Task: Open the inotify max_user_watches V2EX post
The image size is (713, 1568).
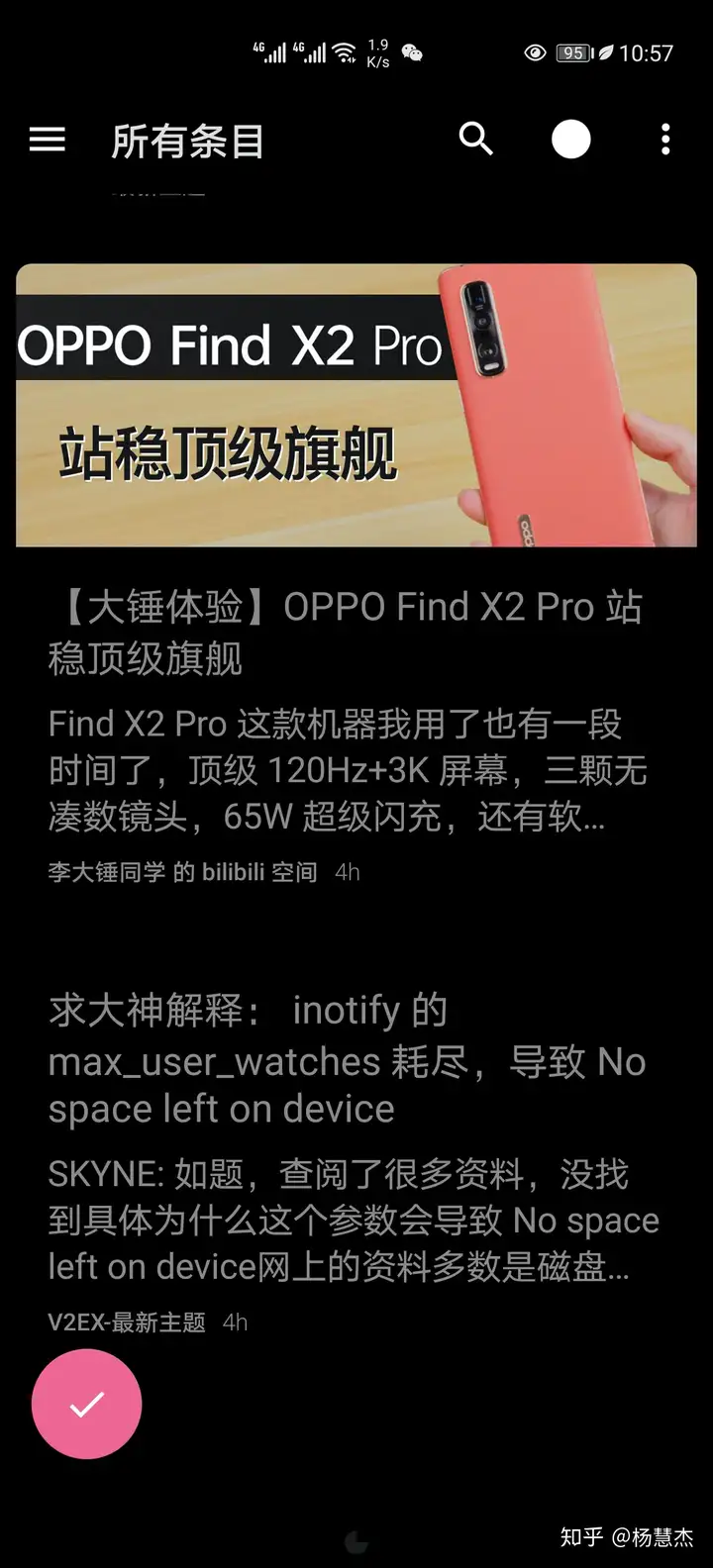Action: [x=348, y=1059]
